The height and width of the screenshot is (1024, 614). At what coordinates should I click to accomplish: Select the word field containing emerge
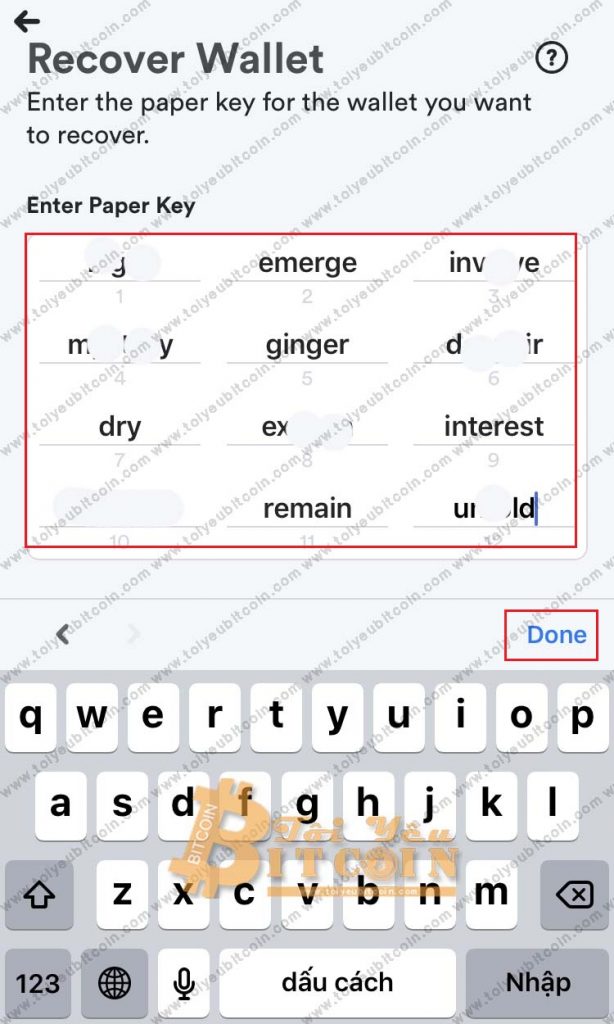[x=307, y=264]
